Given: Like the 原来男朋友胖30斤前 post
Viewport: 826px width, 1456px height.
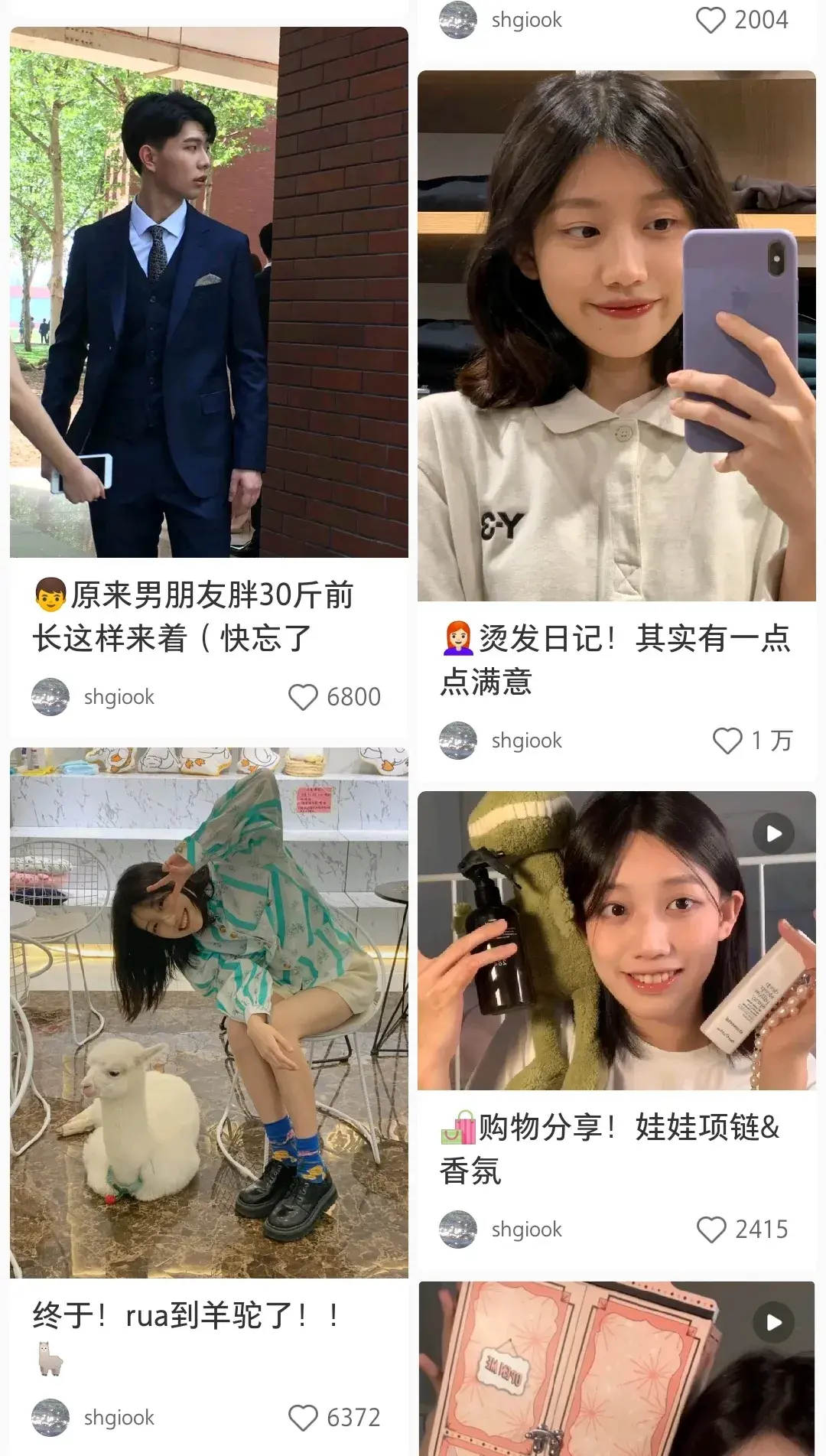Looking at the screenshot, I should pyautogui.click(x=303, y=697).
